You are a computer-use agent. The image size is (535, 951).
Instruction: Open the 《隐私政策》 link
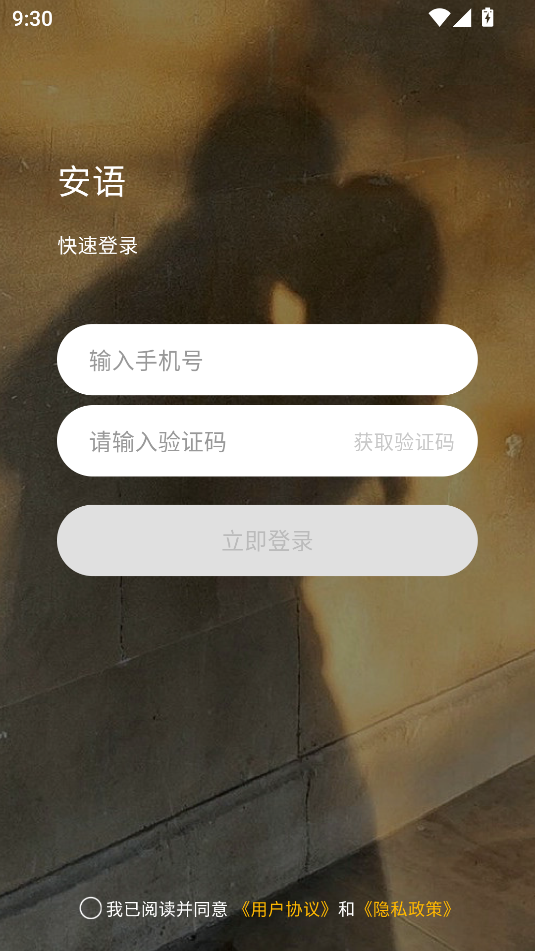pos(408,909)
